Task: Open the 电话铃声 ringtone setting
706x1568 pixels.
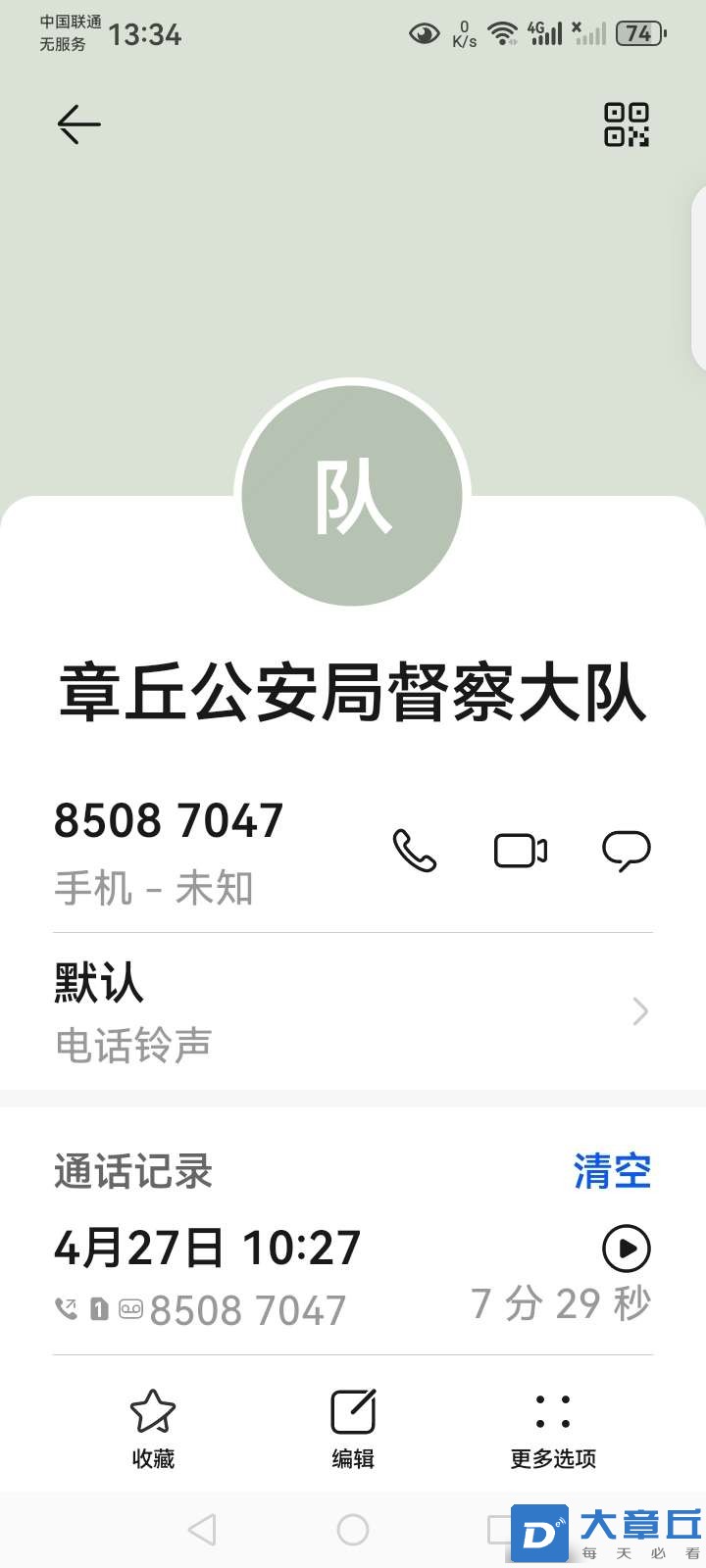Action: [353, 1011]
